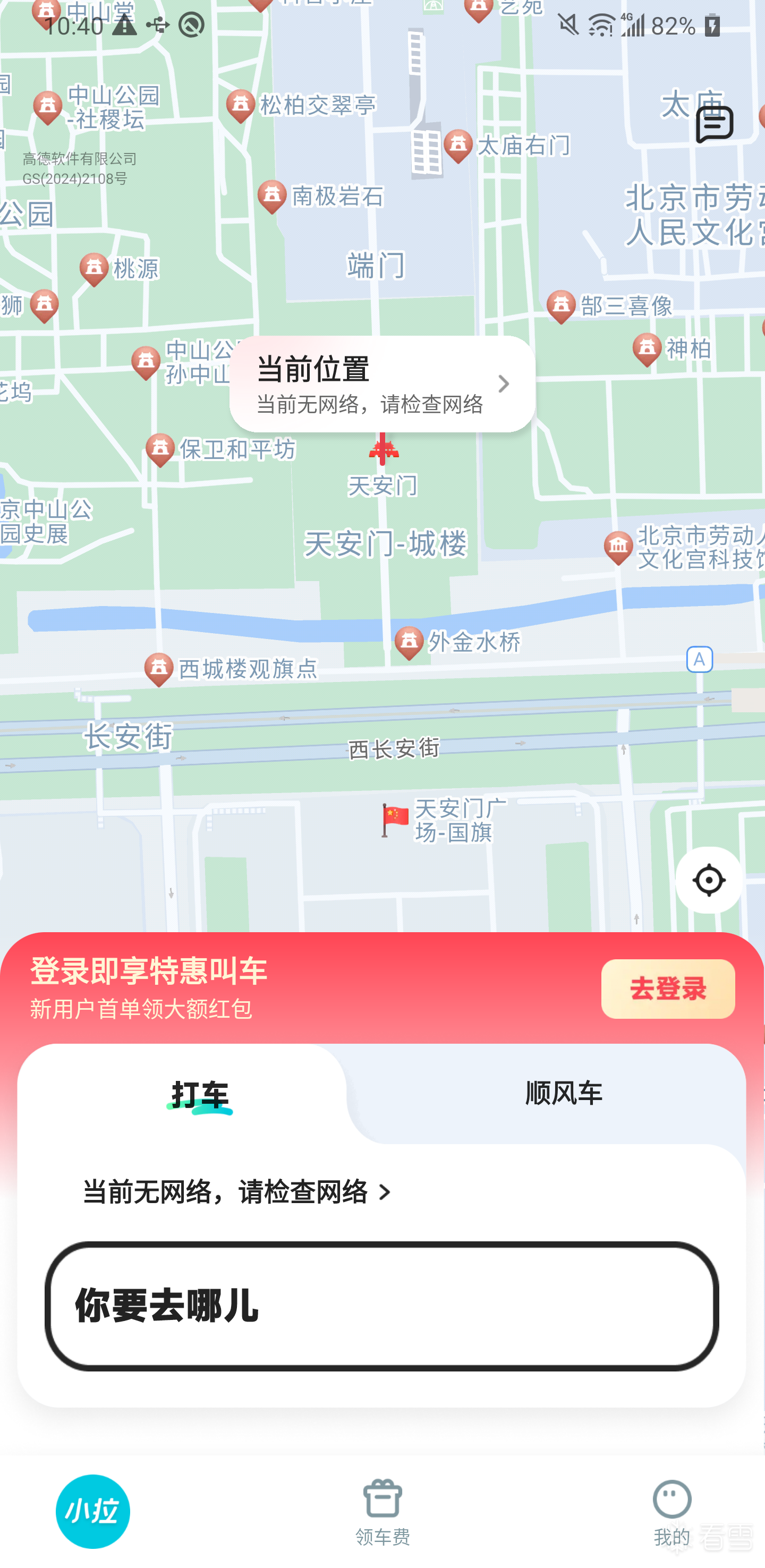Switch to the 顺风车 tab
Viewport: 765px width, 1568px height.
click(564, 1093)
